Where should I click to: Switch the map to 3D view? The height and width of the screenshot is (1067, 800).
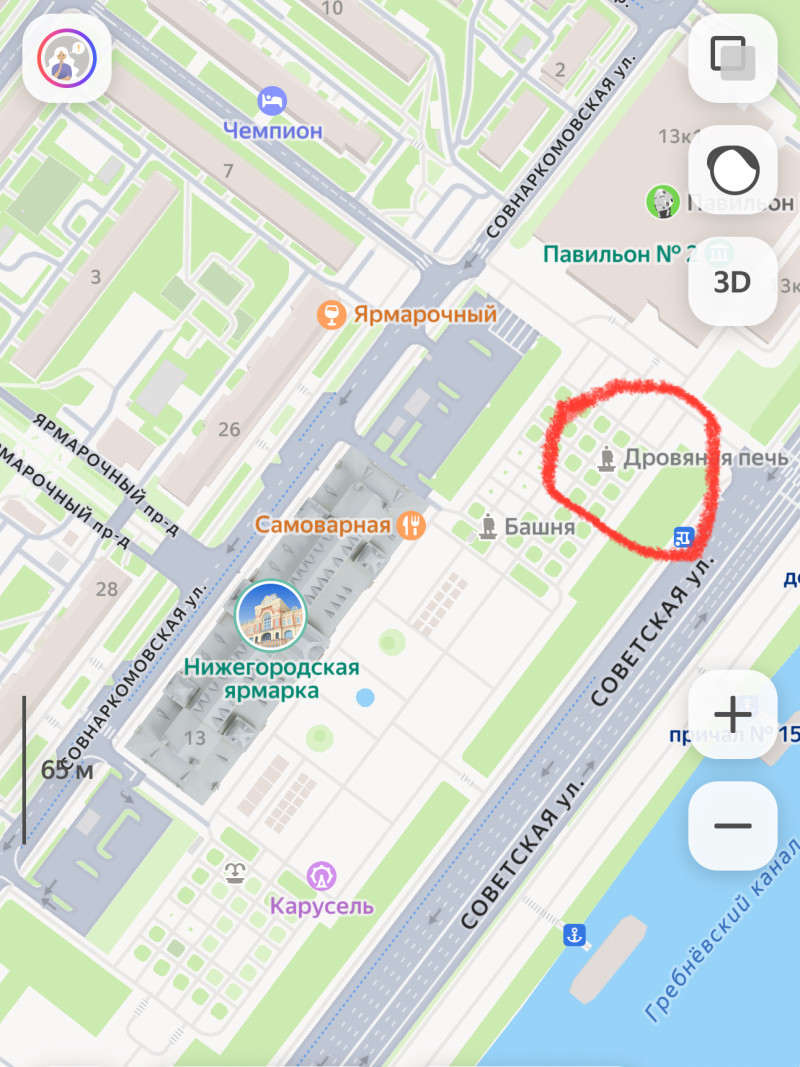[x=732, y=281]
